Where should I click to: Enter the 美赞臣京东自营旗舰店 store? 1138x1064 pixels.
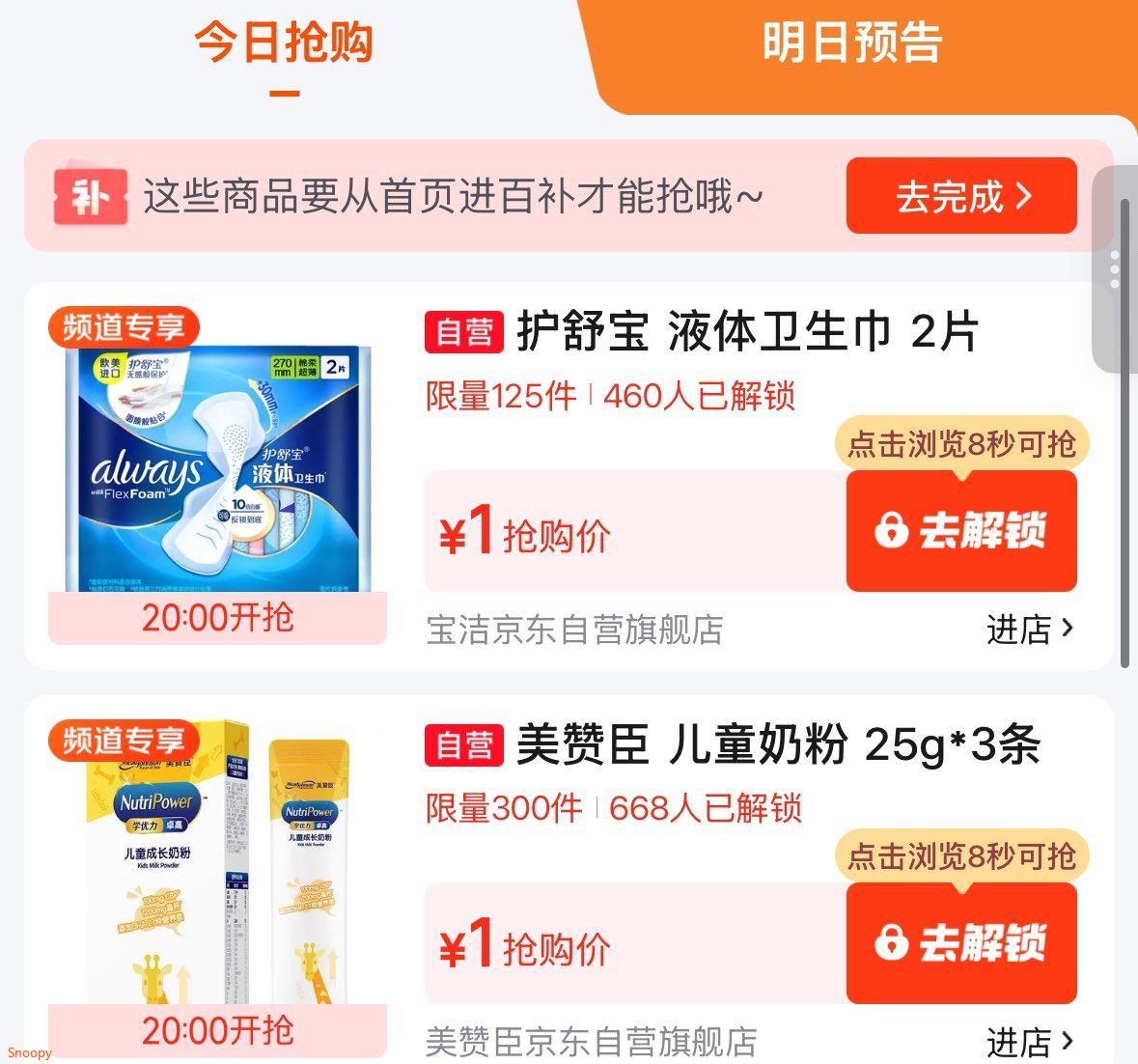(1029, 1042)
